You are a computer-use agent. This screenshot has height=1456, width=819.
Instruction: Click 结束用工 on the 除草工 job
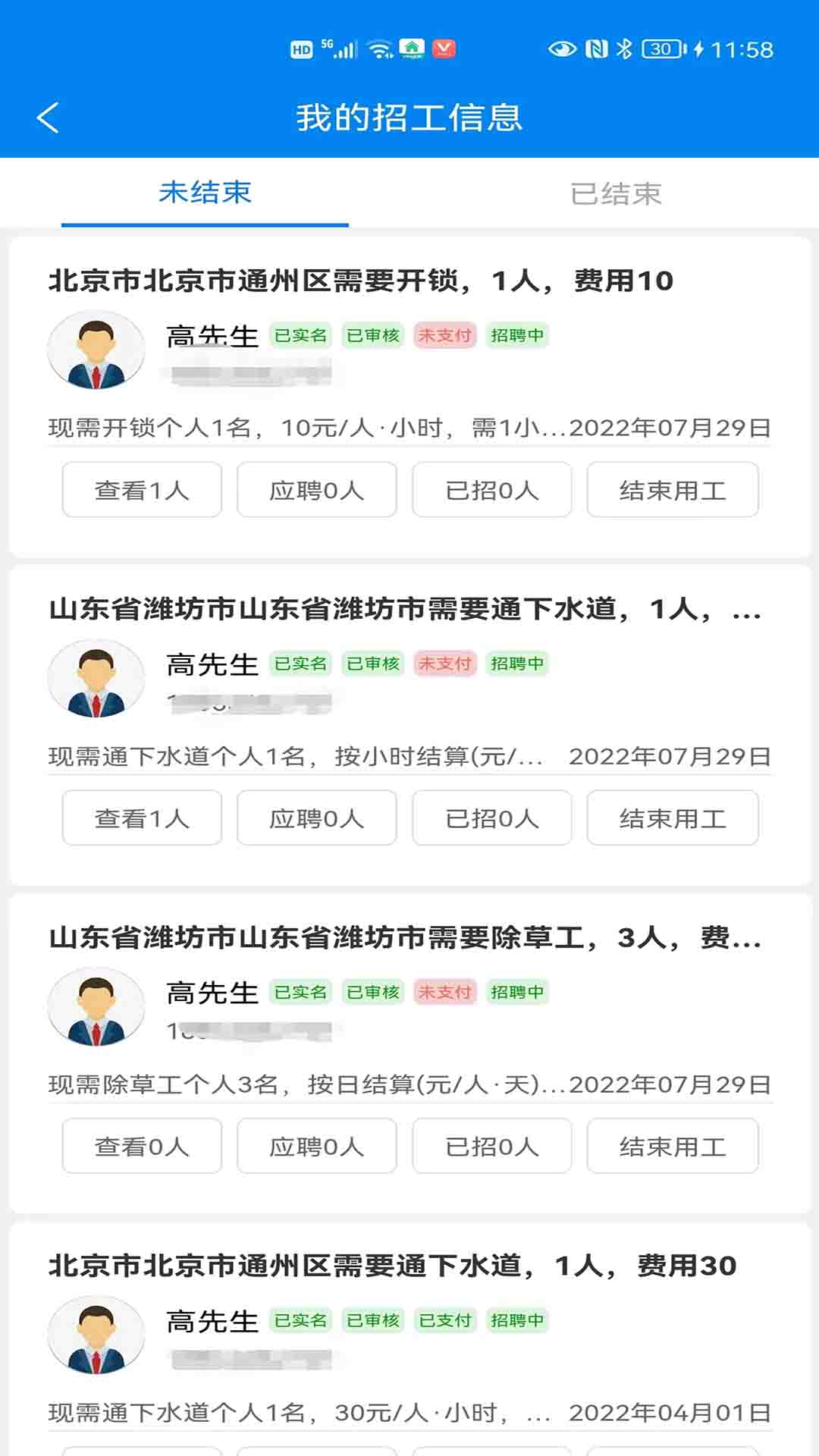[672, 1147]
